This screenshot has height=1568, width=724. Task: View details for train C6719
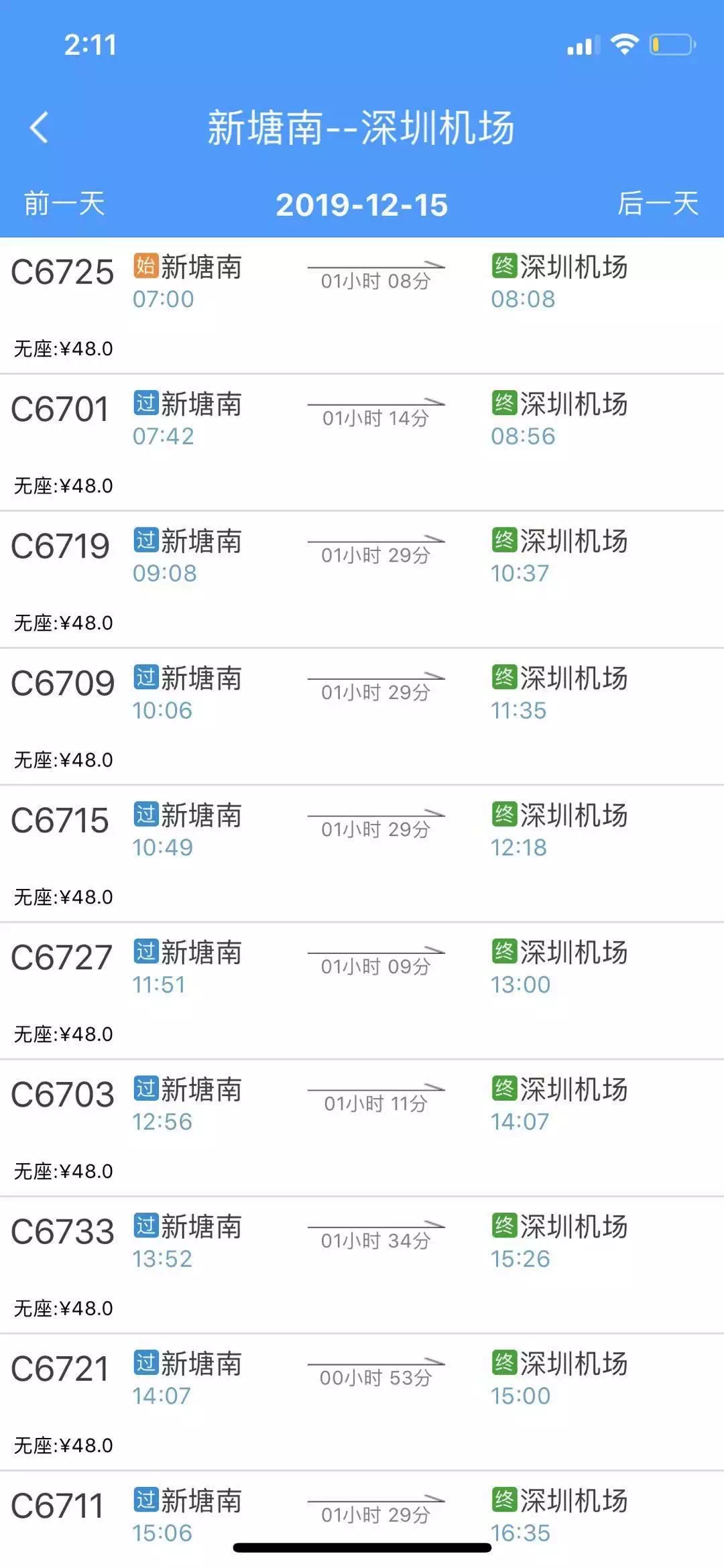(x=362, y=580)
